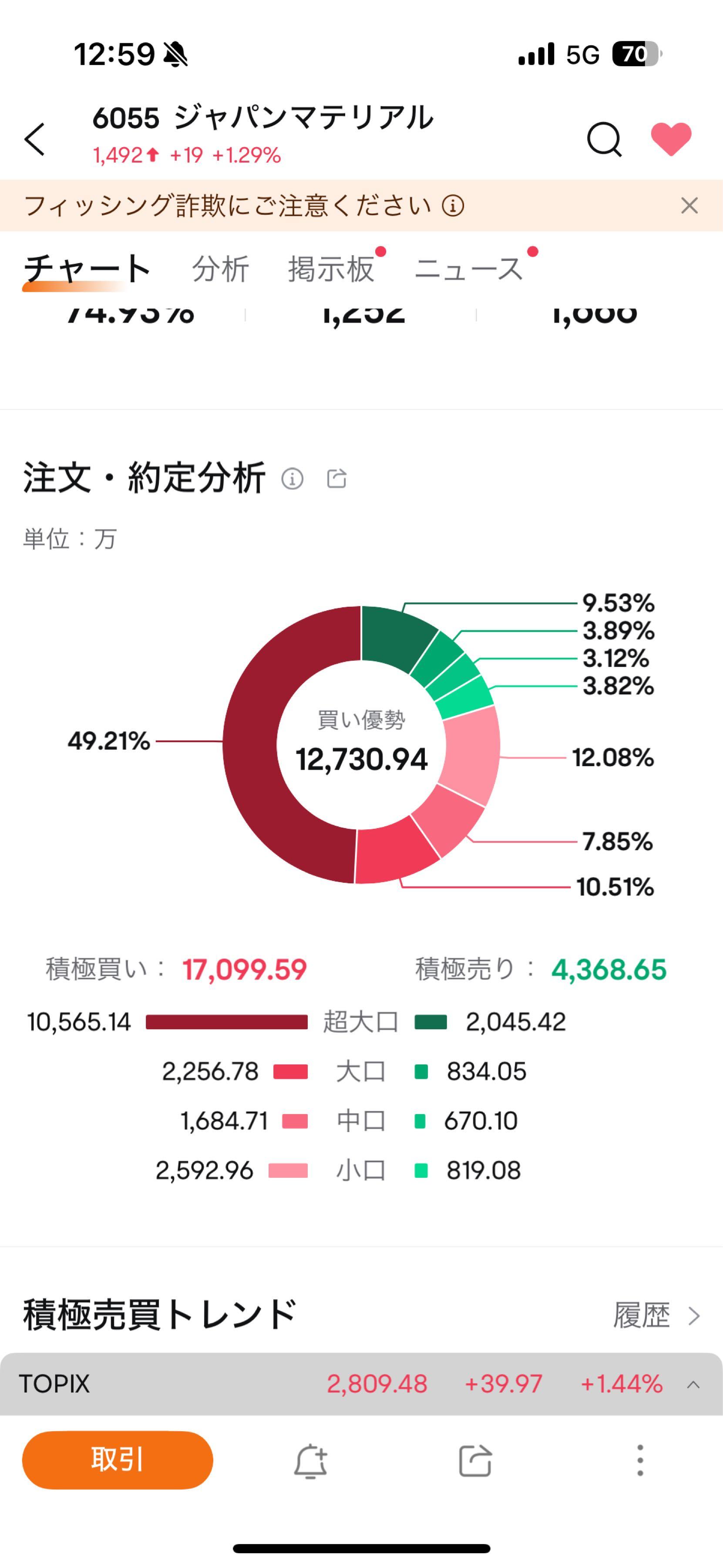This screenshot has width=723, height=1568.
Task: Dismiss the phishing warning banner
Action: click(689, 206)
